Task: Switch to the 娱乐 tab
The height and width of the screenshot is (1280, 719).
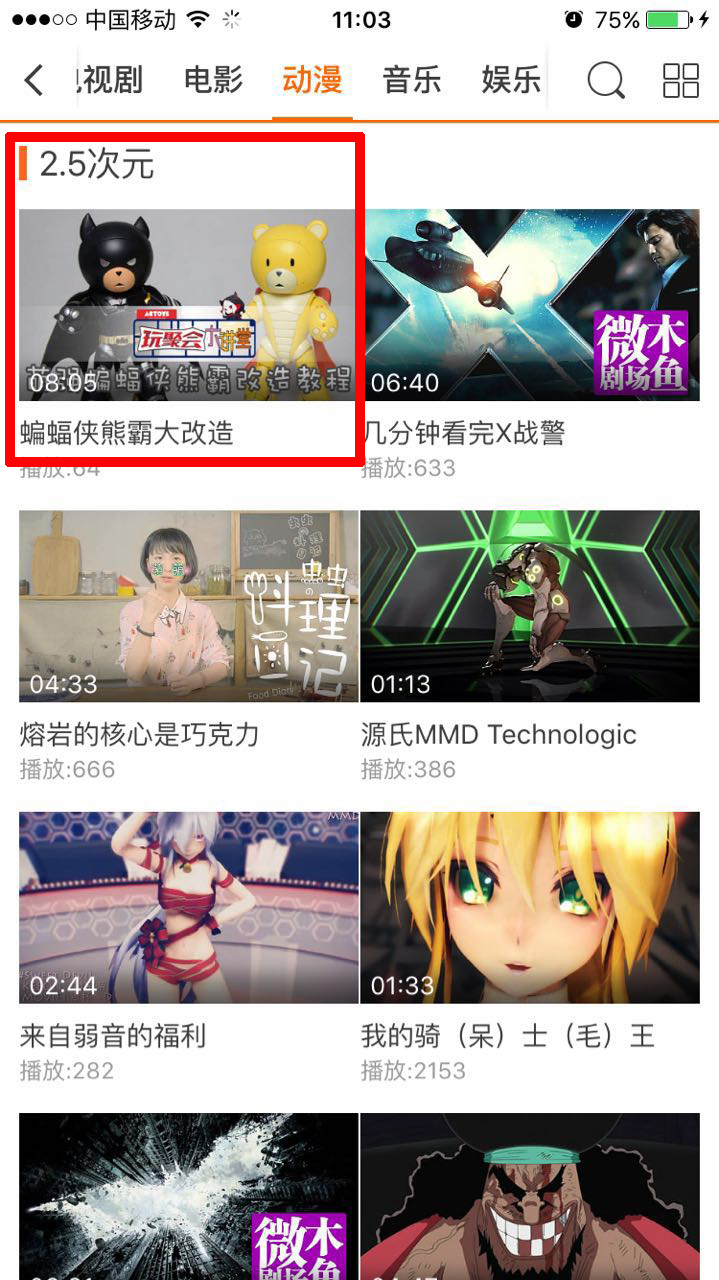Action: 510,80
